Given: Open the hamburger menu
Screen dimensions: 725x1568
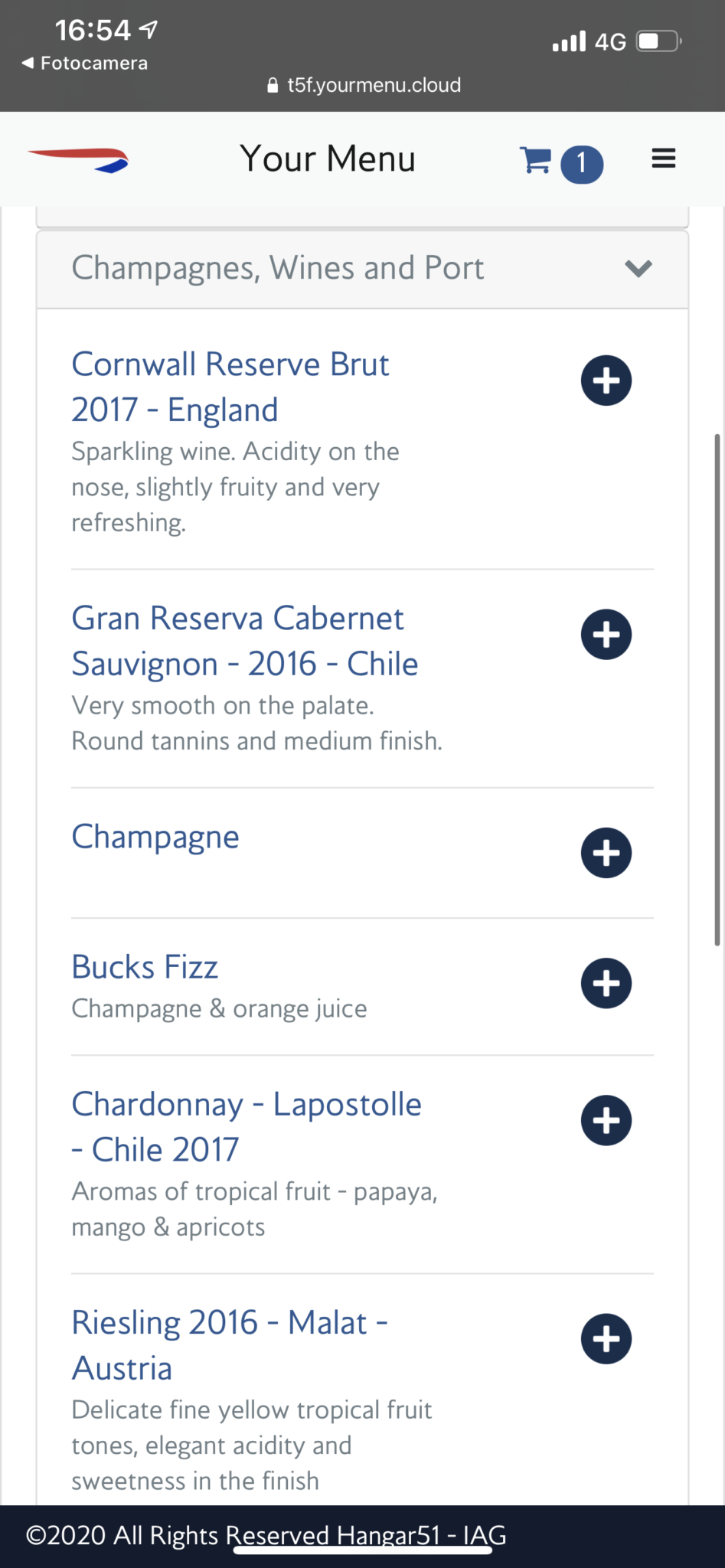Looking at the screenshot, I should [663, 158].
